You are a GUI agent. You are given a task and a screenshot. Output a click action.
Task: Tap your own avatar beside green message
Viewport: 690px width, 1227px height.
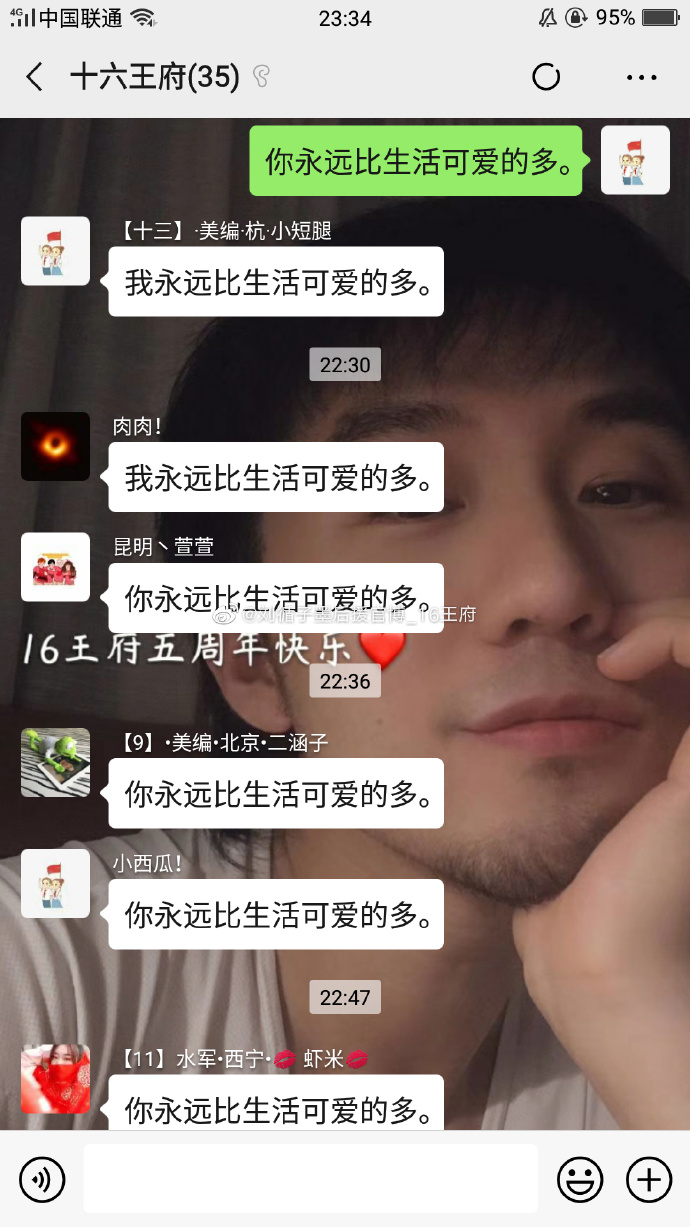[x=634, y=160]
